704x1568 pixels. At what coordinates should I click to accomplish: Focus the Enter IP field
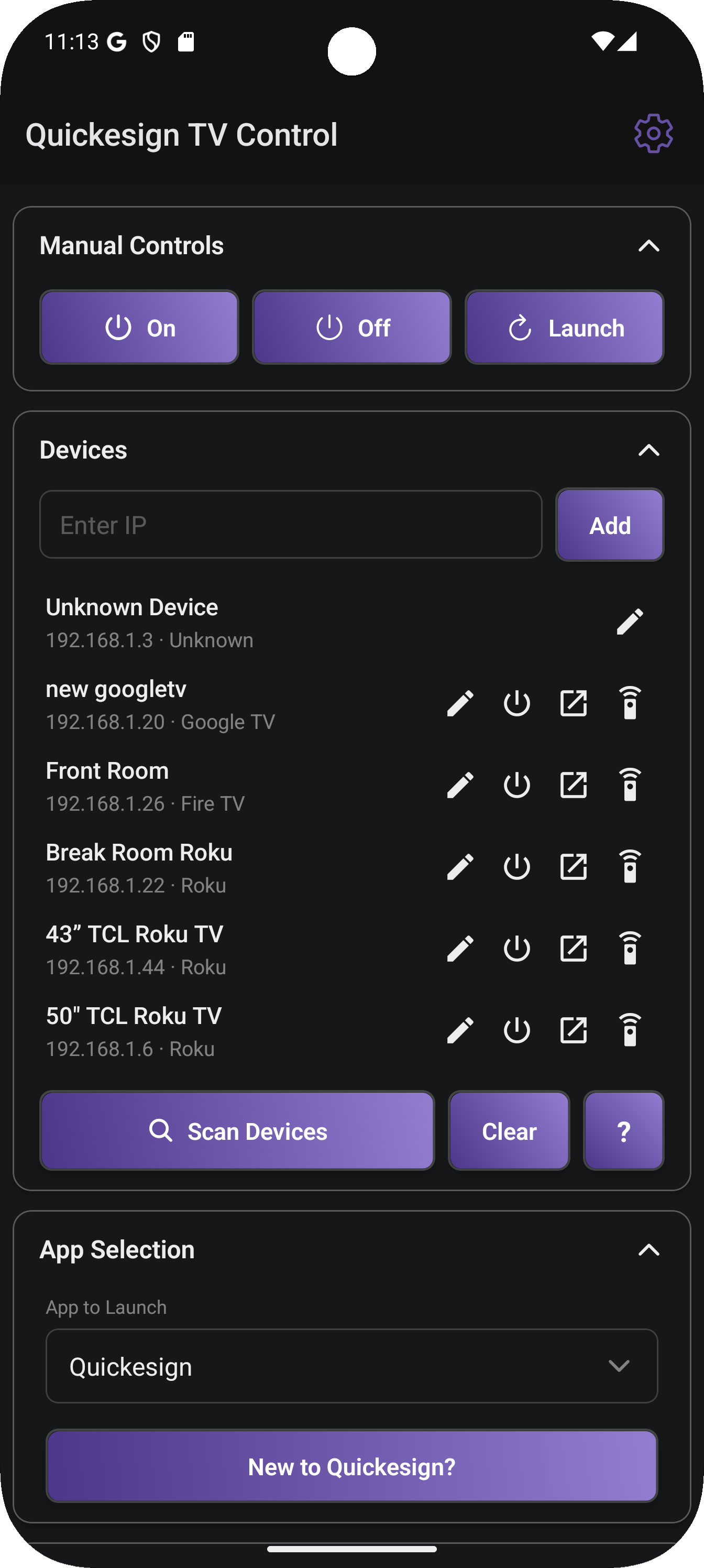[291, 525]
